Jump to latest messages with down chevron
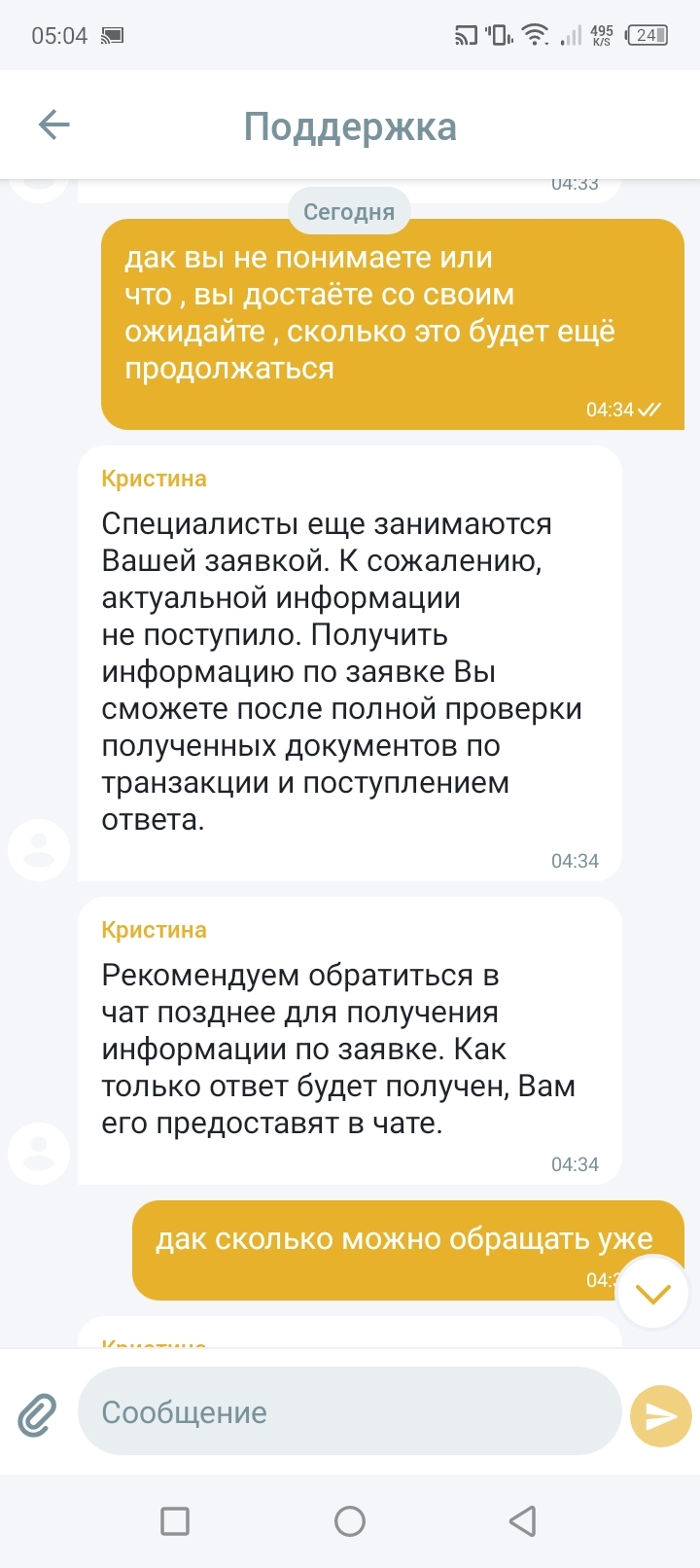The image size is (700, 1568). 652,1293
